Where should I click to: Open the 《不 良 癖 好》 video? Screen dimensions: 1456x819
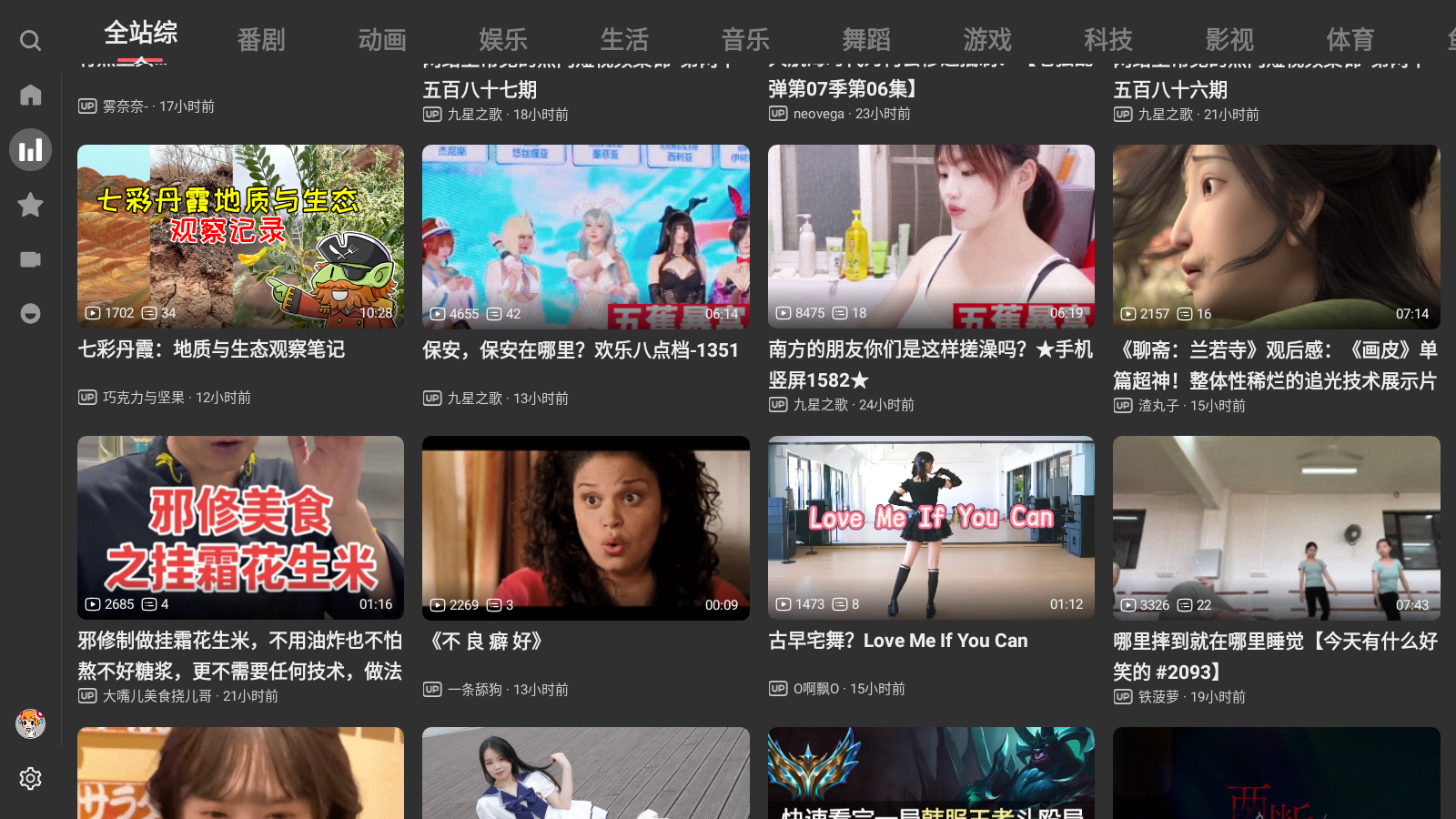tap(585, 528)
